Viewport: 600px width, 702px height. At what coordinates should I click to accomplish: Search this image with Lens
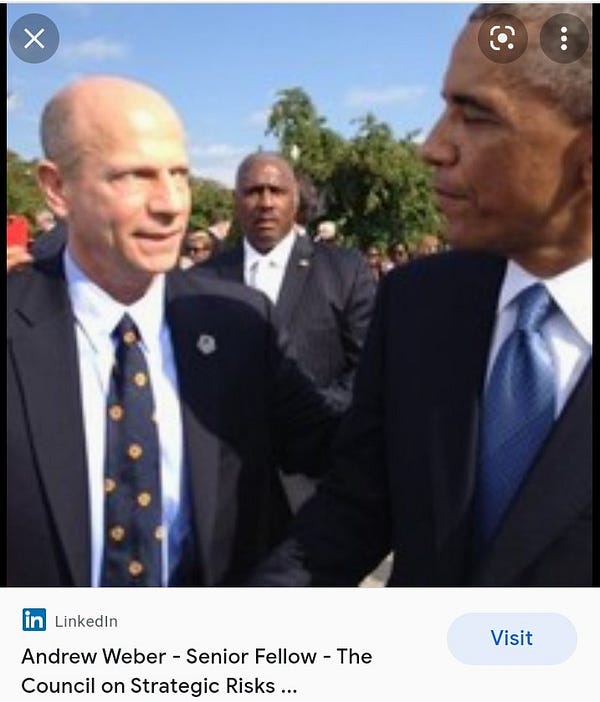coord(502,39)
